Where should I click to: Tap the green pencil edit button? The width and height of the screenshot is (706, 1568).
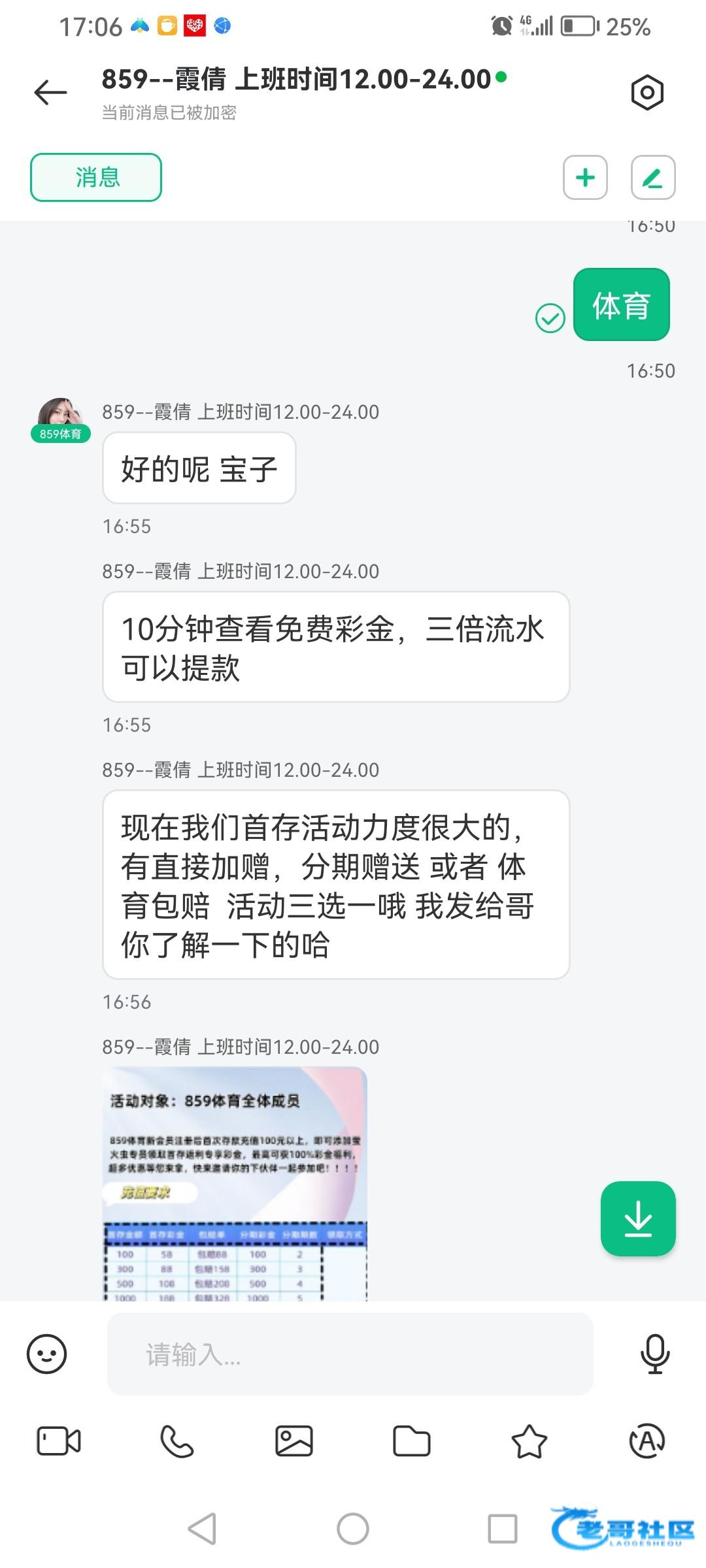(x=652, y=177)
